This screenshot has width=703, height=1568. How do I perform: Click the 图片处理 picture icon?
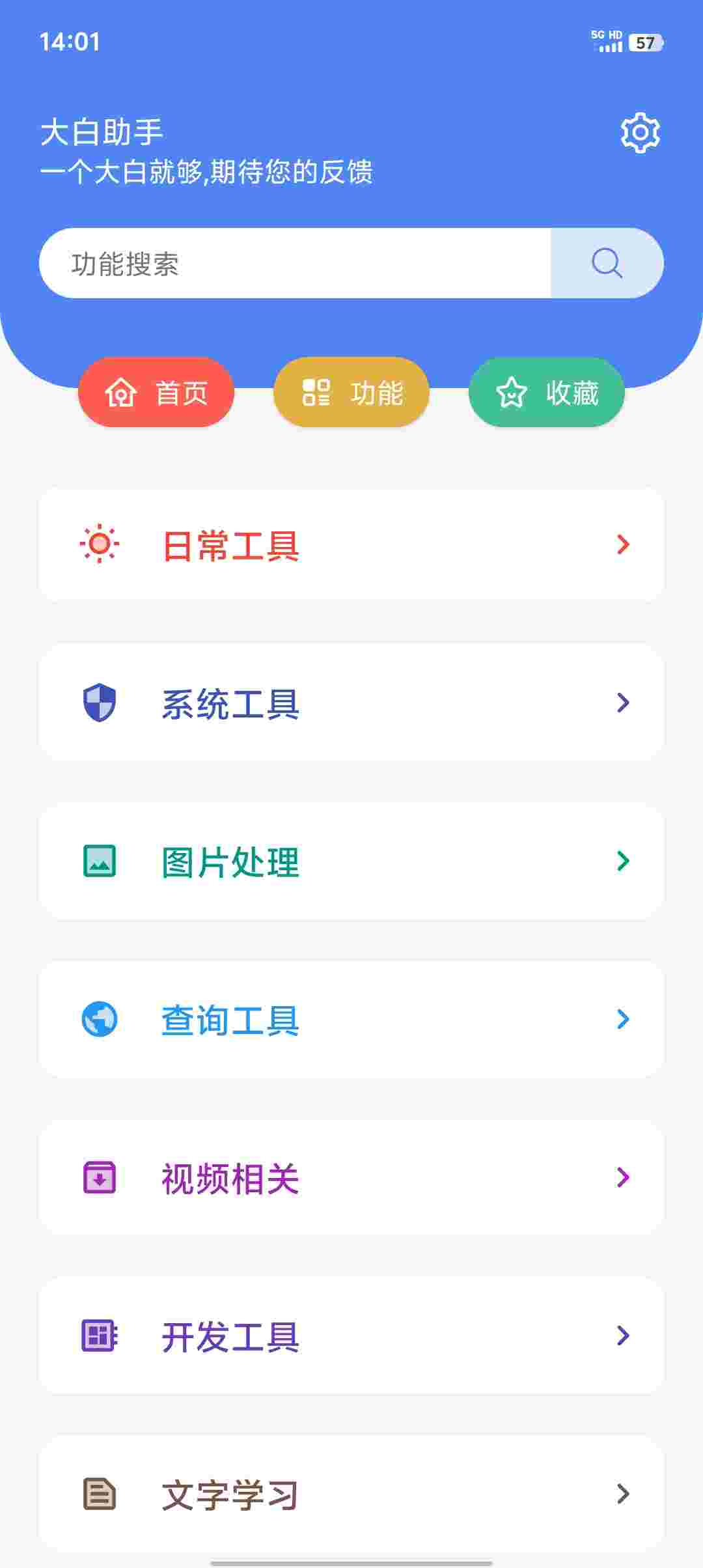[101, 860]
